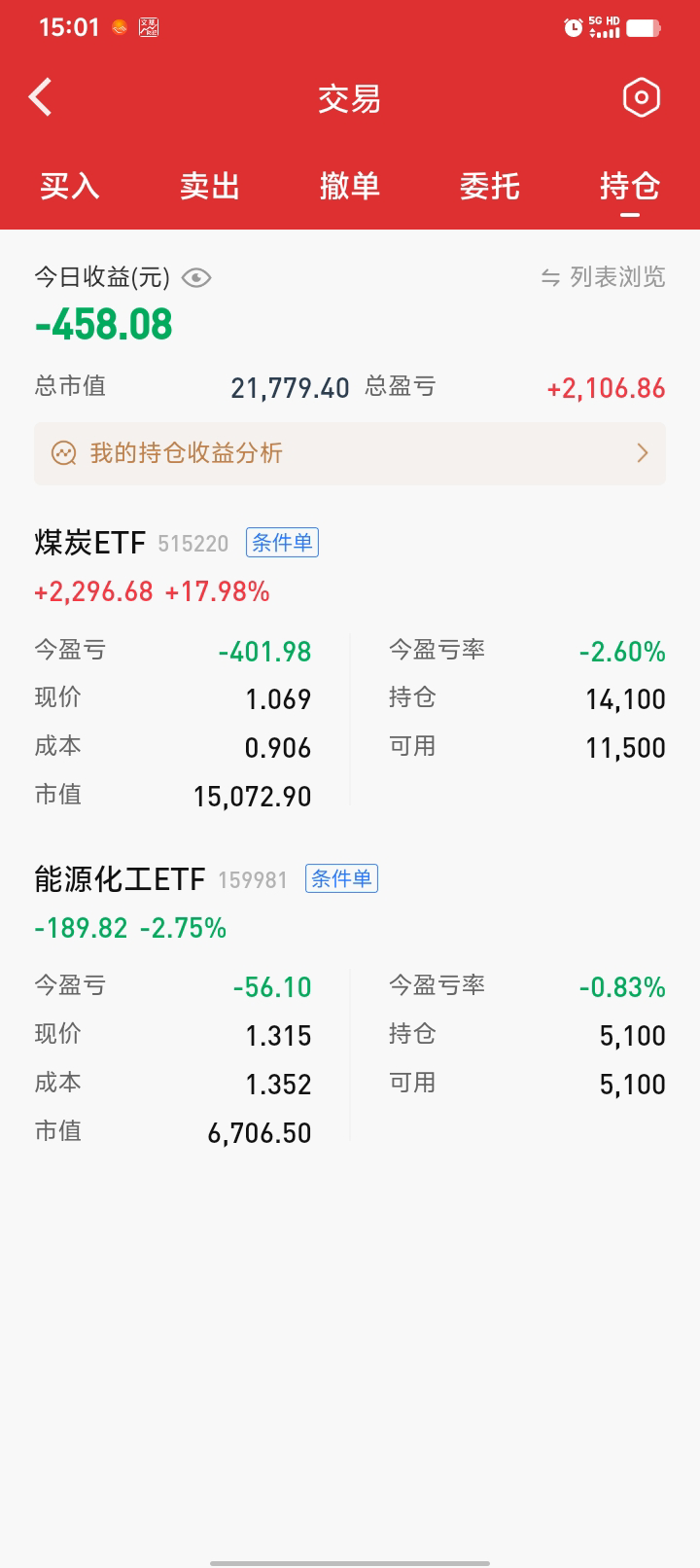This screenshot has height=1568, width=700.
Task: Open 我的持仓收益分析
Action: click(350, 453)
